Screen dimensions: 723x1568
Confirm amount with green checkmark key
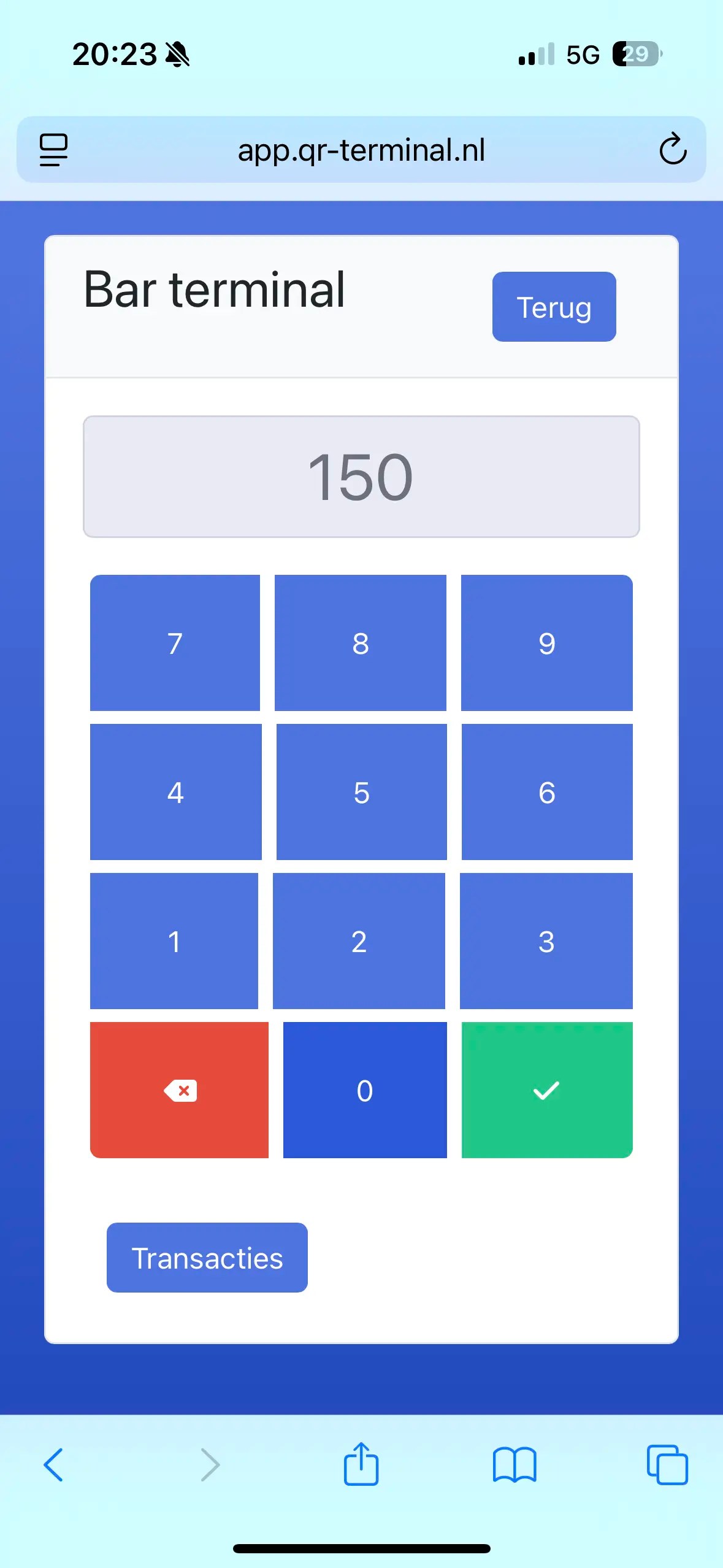(x=546, y=1090)
